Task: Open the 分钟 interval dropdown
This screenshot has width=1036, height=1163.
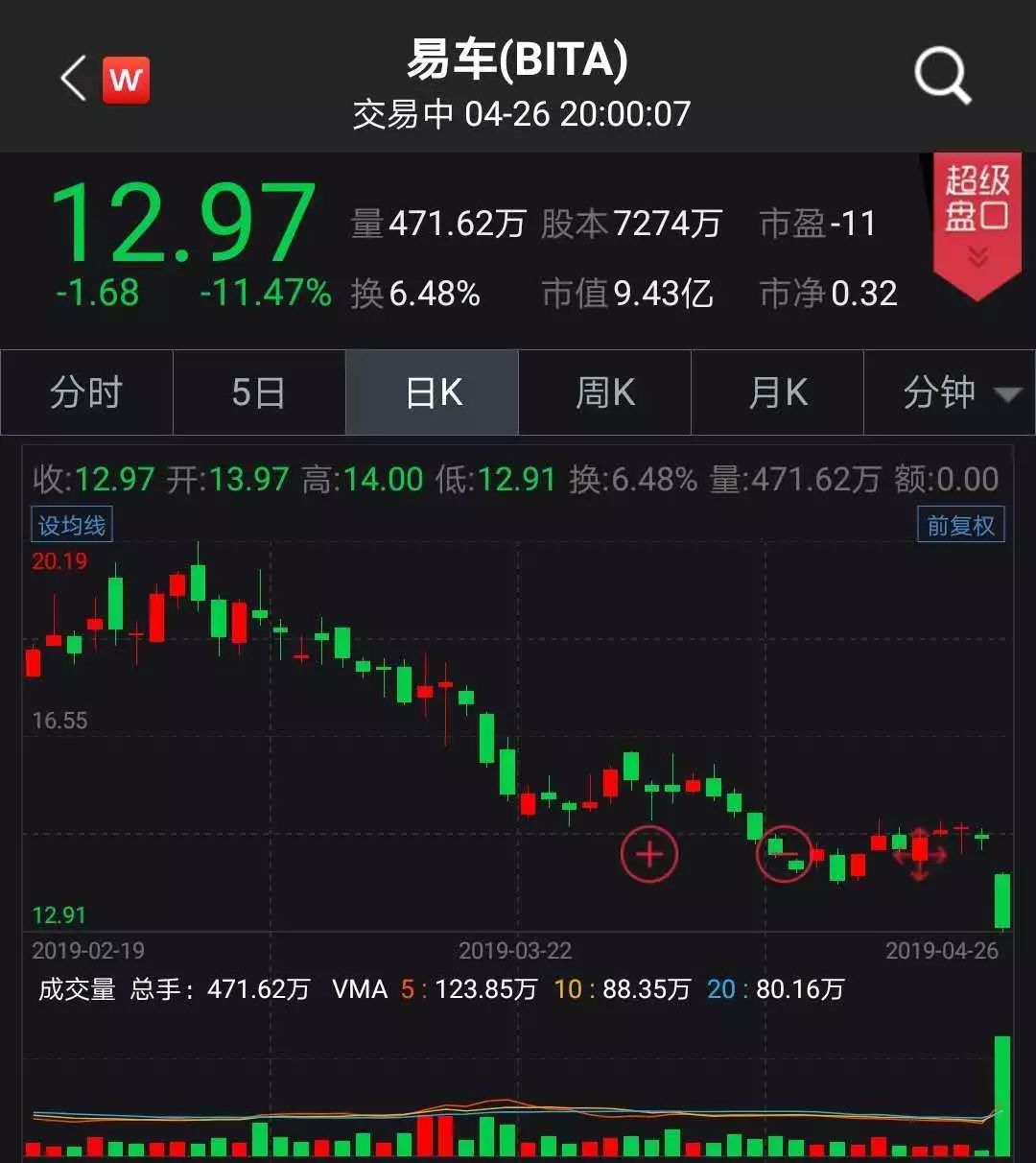Action: 950,392
